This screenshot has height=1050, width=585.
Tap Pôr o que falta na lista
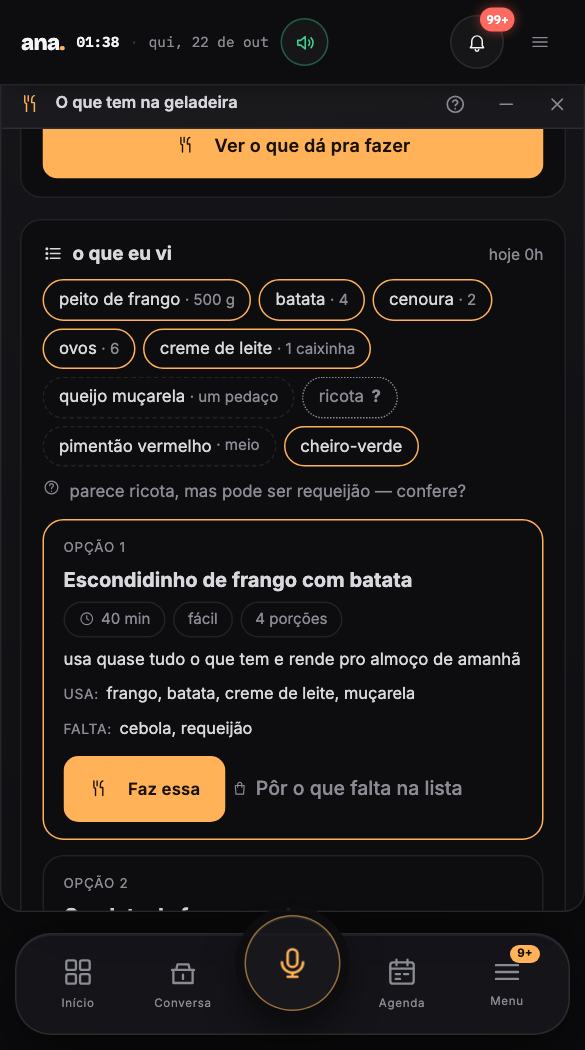(x=348, y=788)
